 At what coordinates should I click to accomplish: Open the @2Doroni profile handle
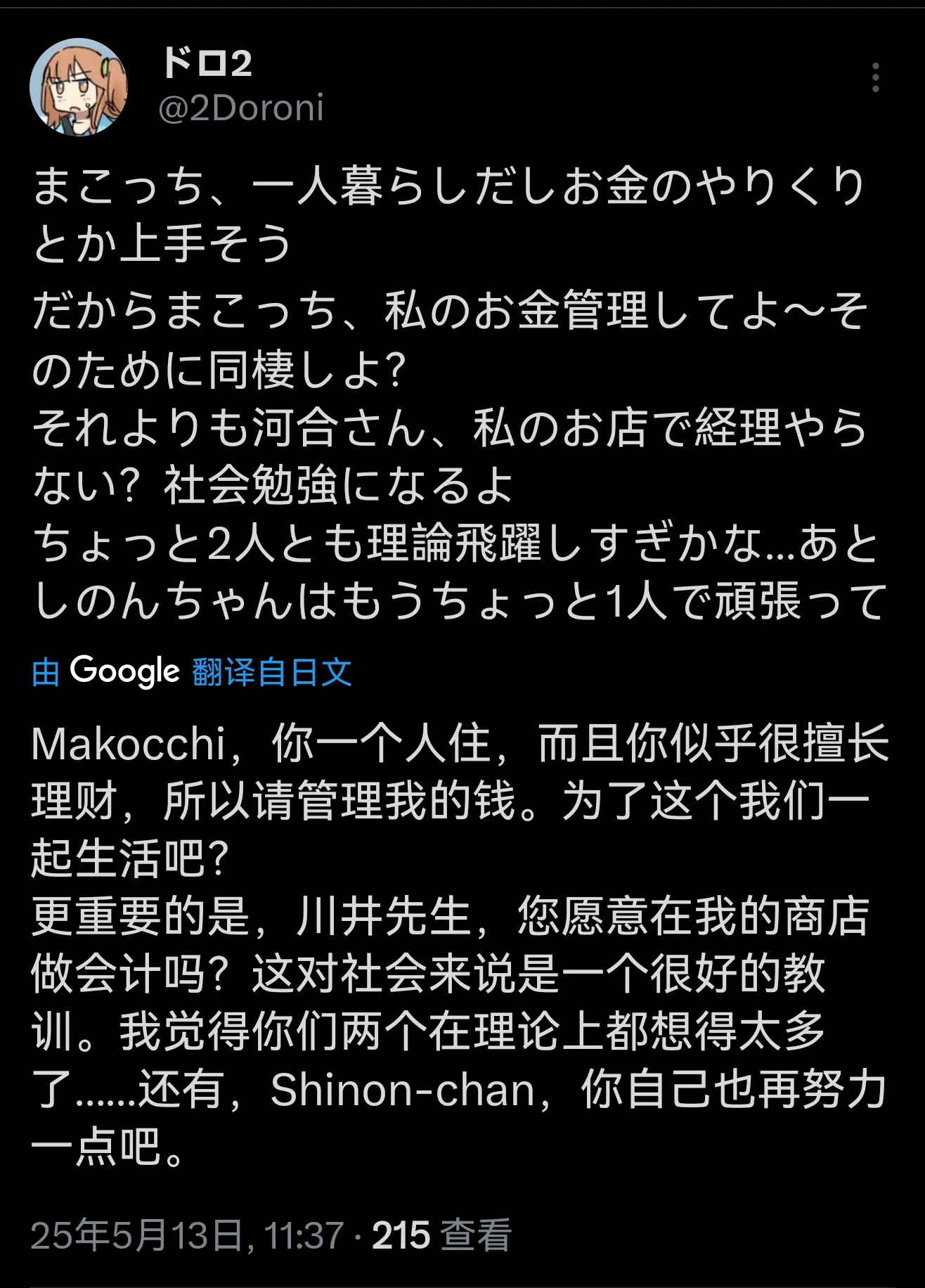pyautogui.click(x=241, y=108)
